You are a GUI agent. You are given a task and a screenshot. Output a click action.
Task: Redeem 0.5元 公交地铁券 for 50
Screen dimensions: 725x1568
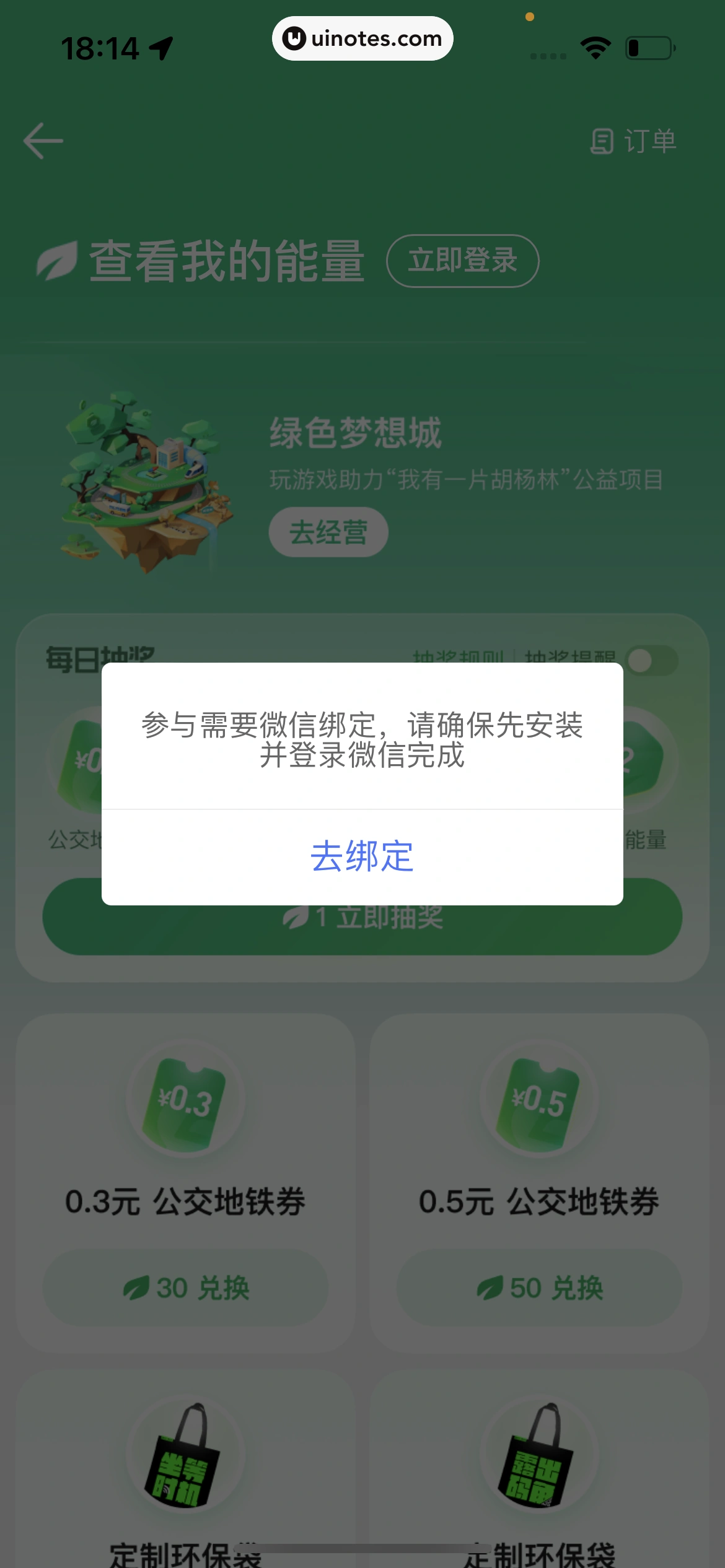point(539,1288)
